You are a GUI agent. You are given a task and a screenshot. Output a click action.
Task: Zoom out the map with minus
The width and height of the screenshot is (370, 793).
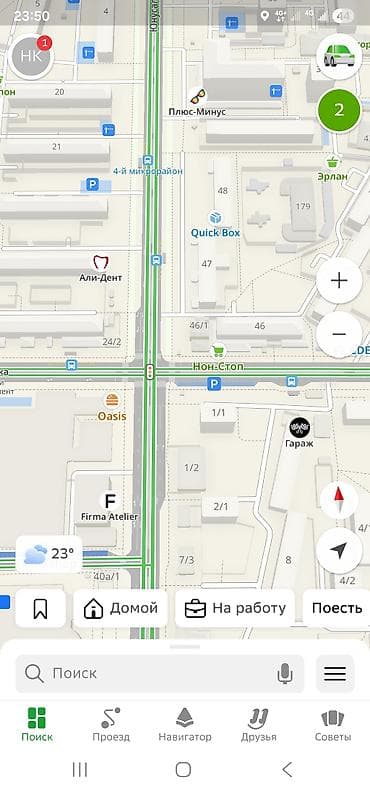pos(339,334)
